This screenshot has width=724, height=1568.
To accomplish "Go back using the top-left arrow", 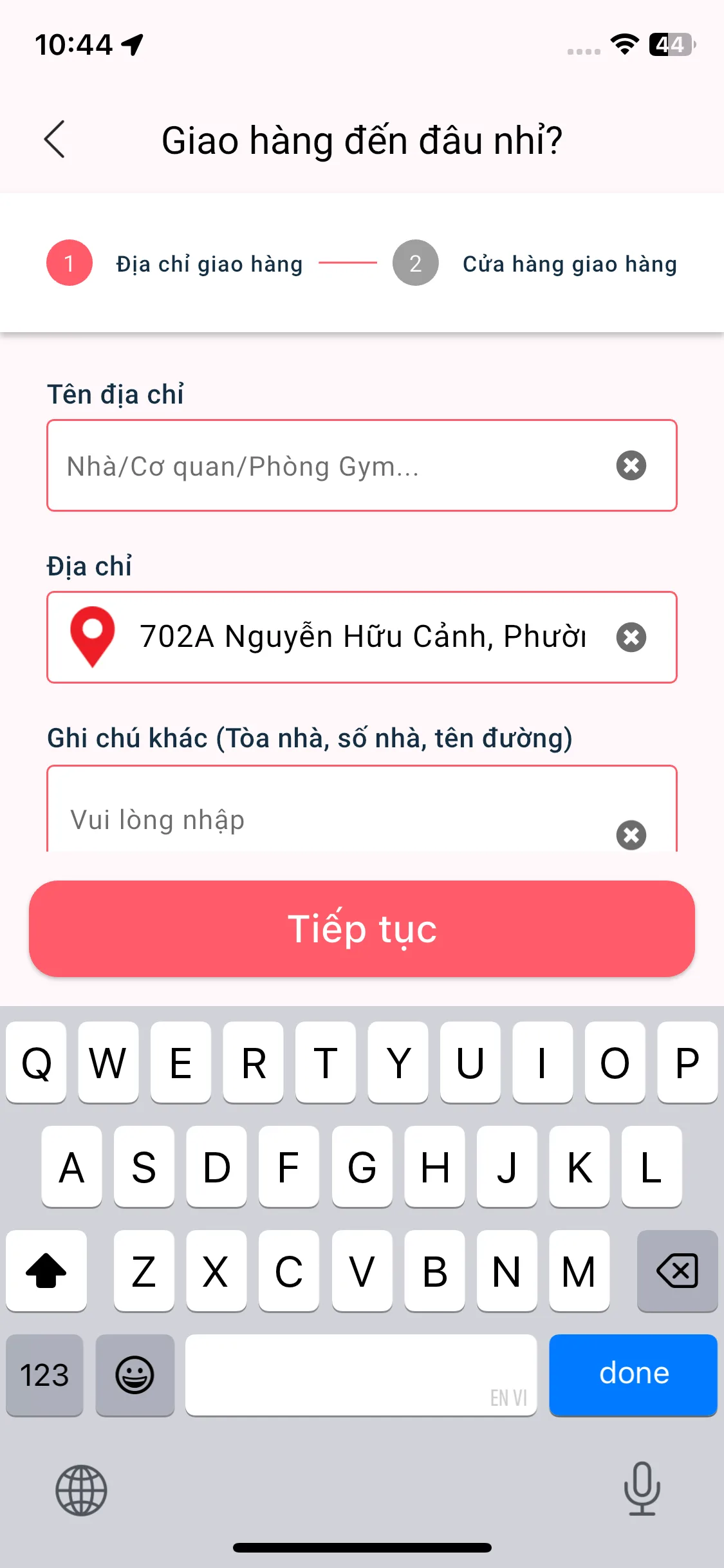I will coord(55,139).
